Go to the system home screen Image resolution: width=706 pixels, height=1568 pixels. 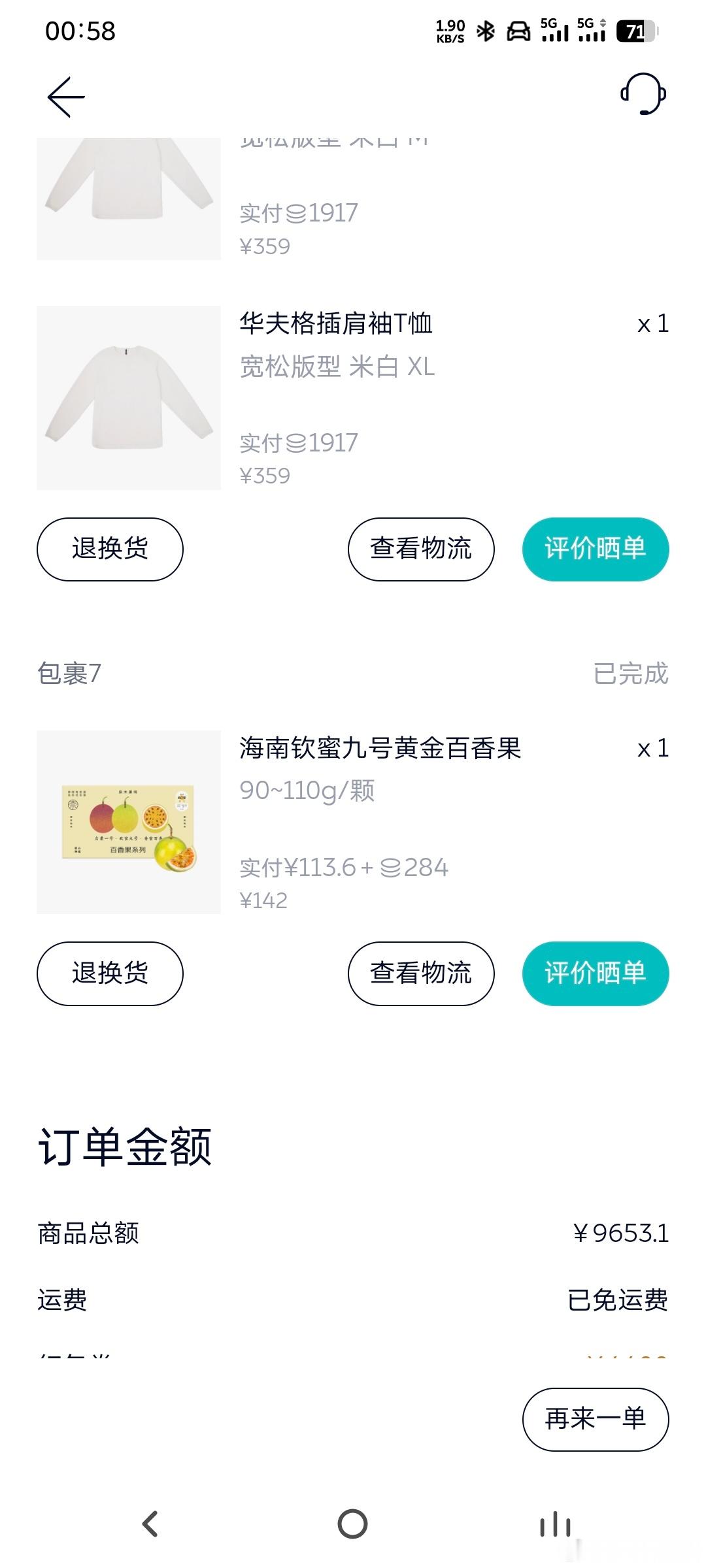353,1524
